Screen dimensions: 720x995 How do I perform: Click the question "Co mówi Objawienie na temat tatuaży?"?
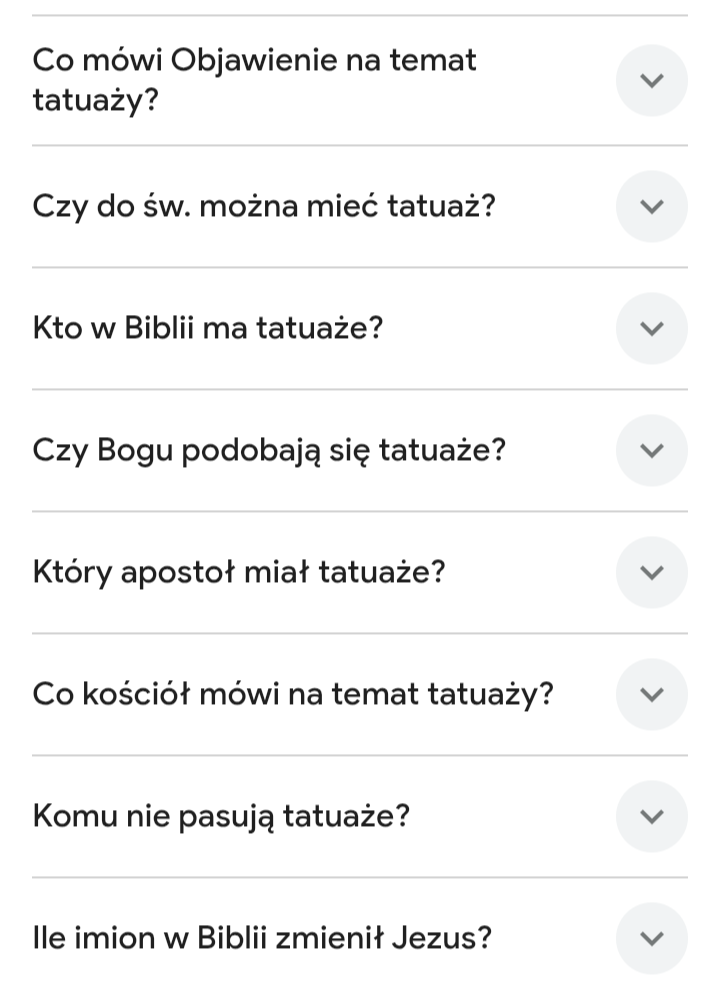[x=253, y=80]
